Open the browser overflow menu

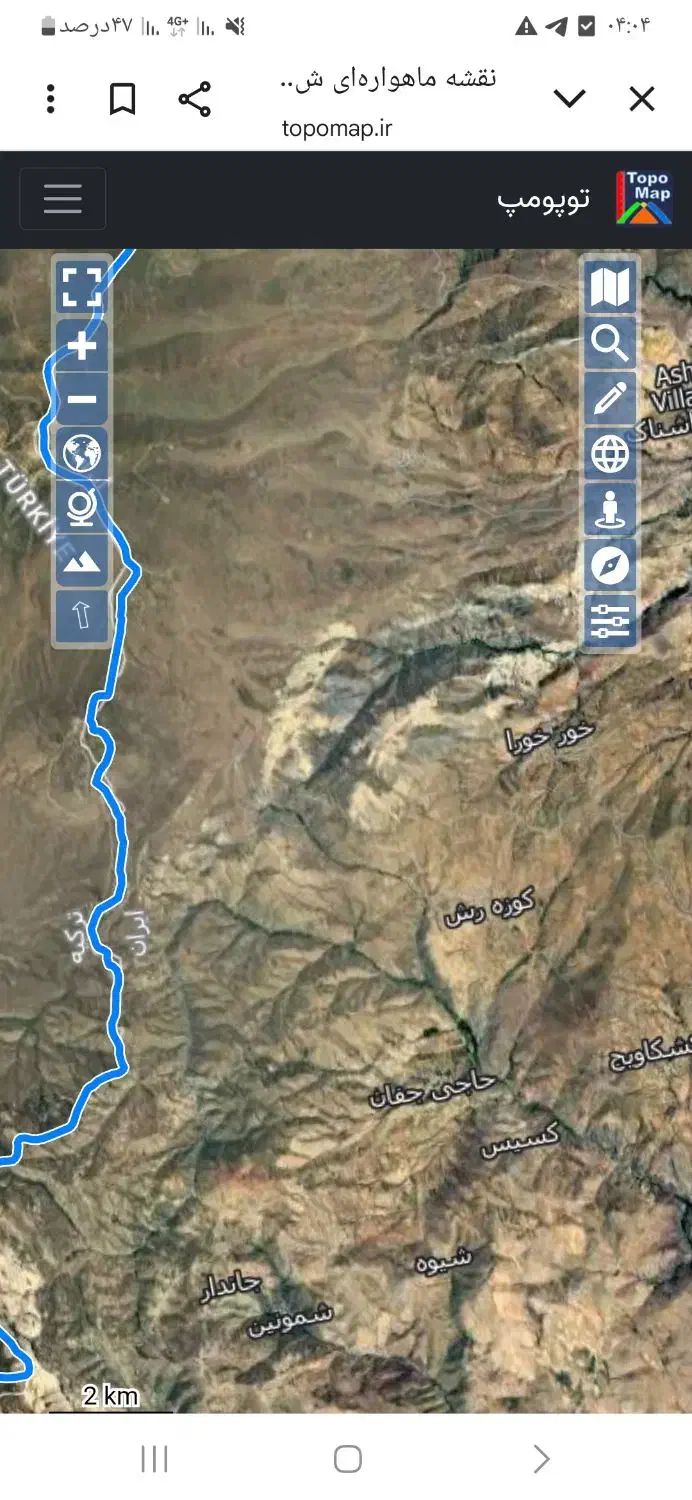[x=51, y=98]
